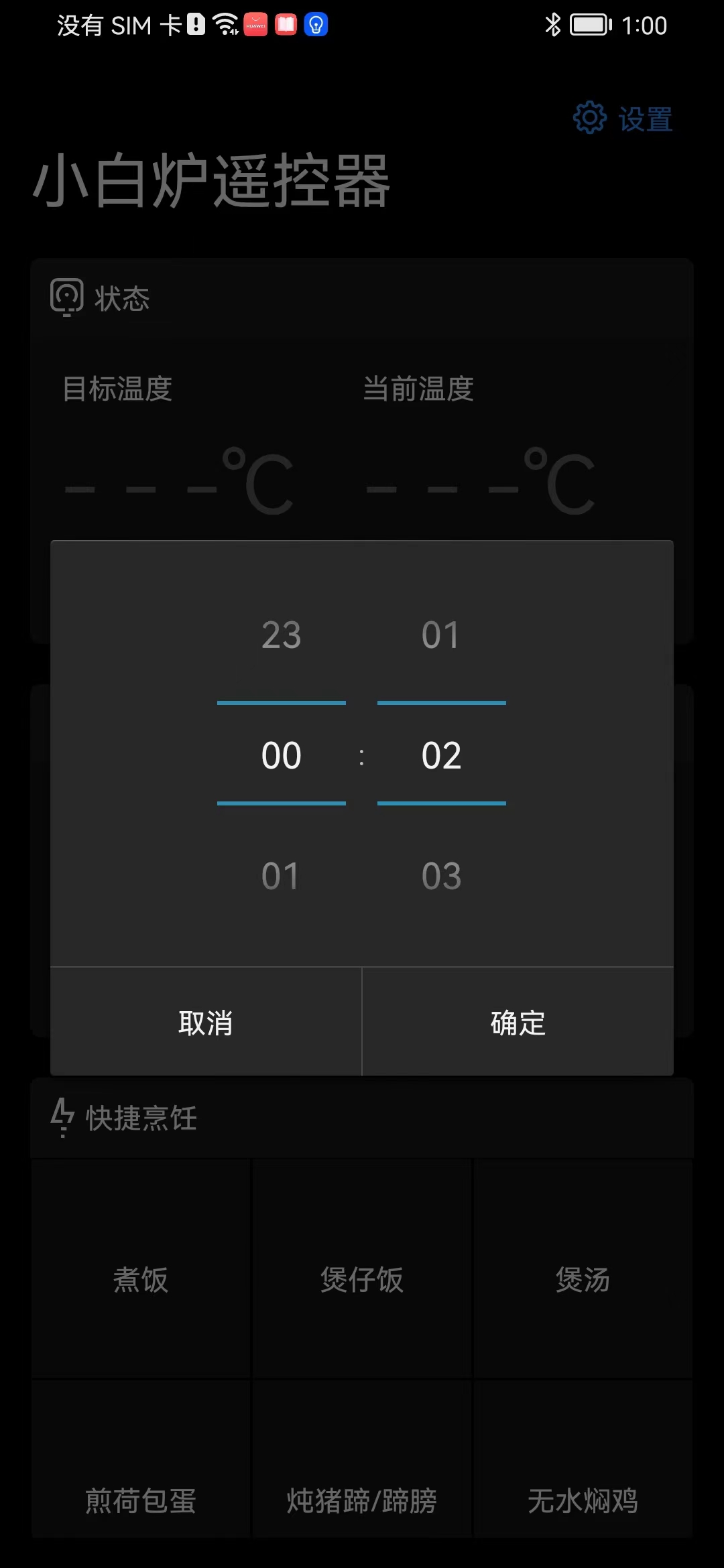The image size is (724, 1568).
Task: Select 23 on the hour wheel
Action: click(282, 636)
